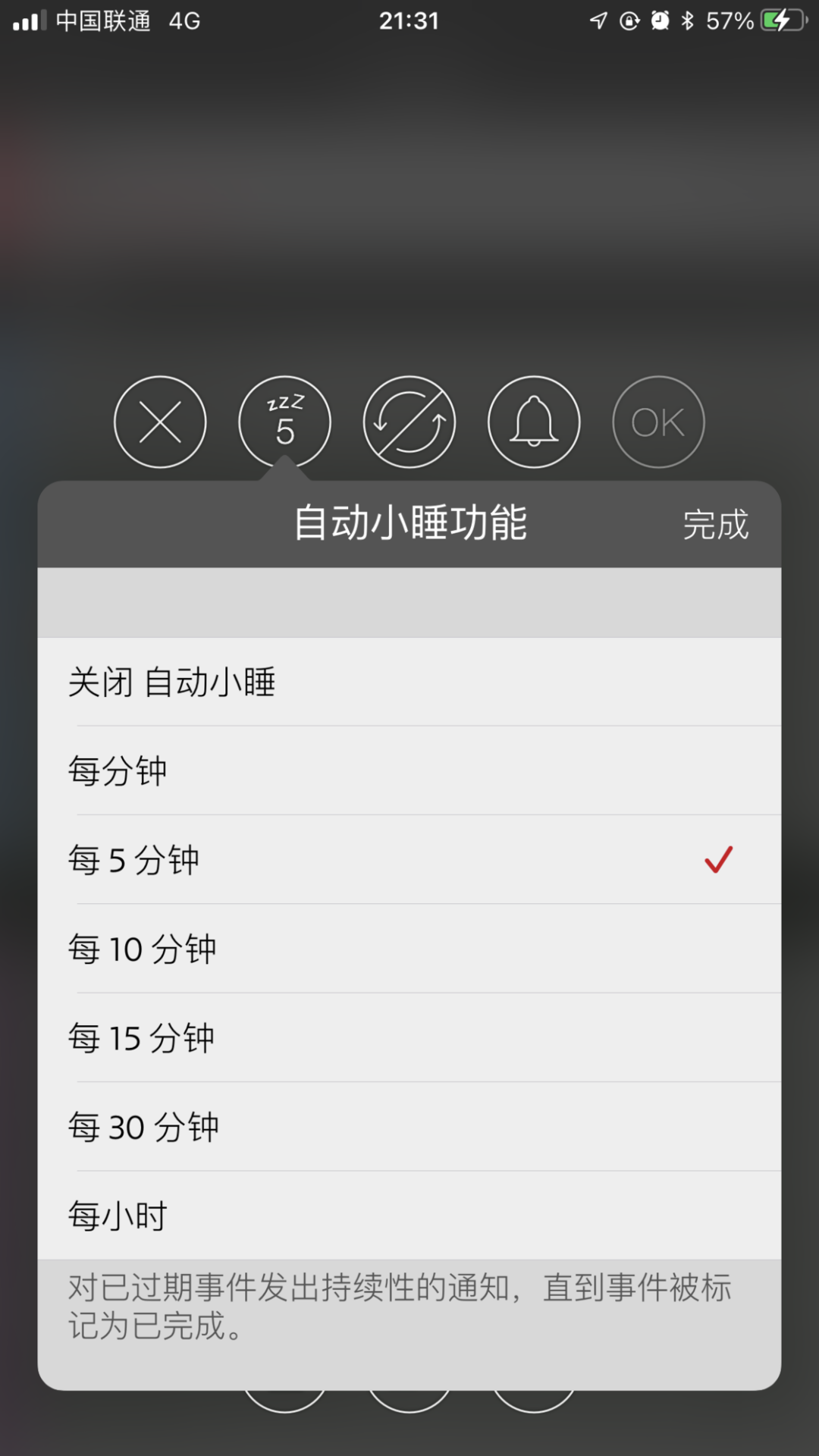Pick the 每 15 分钟 interval
819x1456 pixels.
click(x=409, y=1037)
